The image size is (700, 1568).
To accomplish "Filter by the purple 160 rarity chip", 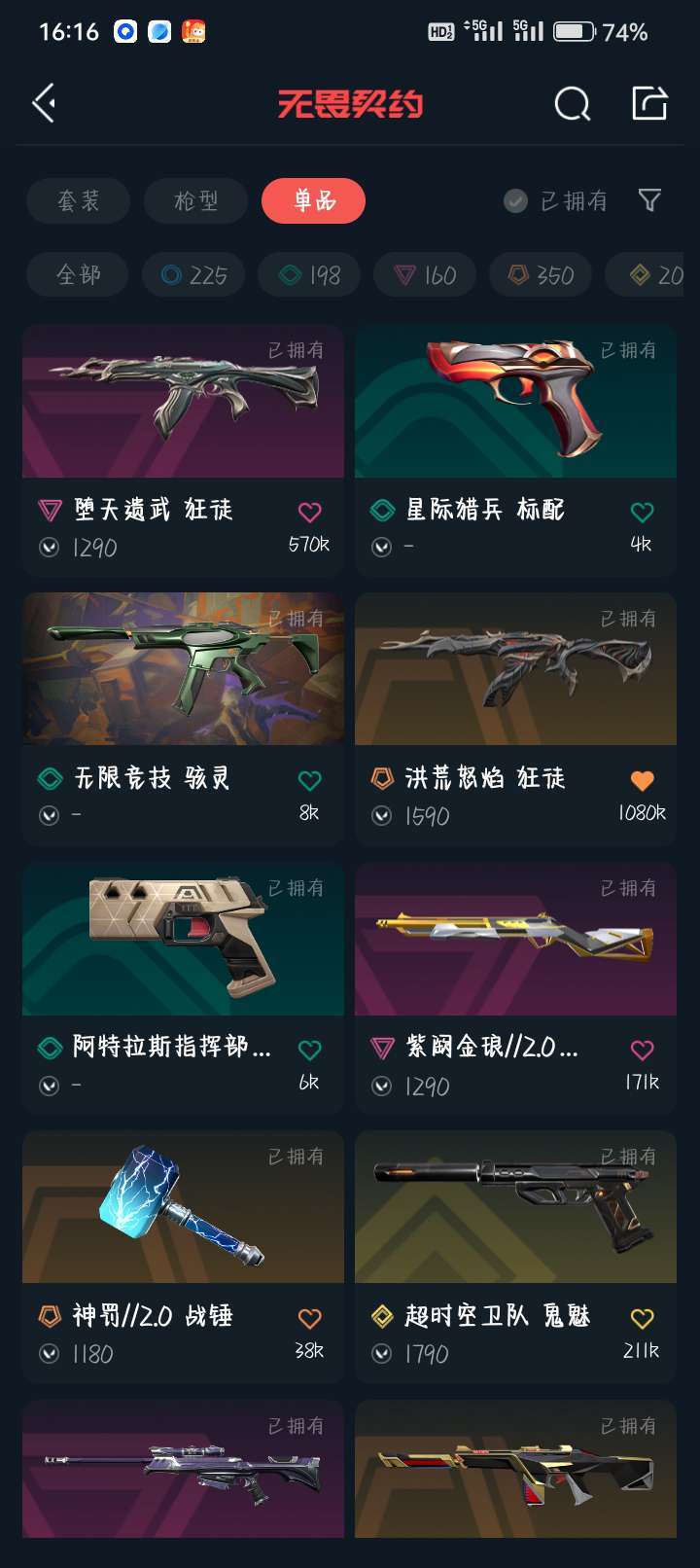I will click(x=425, y=275).
